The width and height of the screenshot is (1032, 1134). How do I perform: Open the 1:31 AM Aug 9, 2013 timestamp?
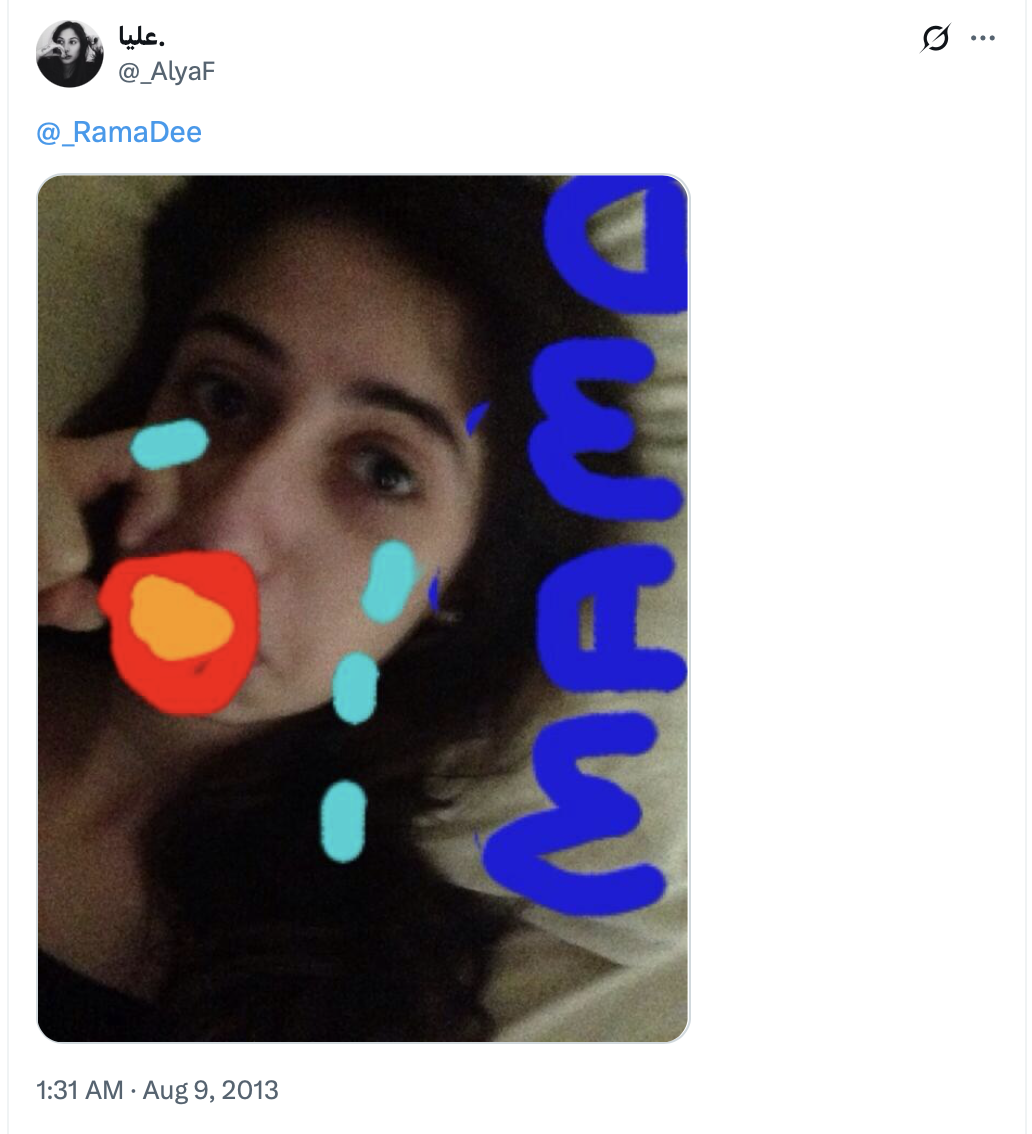click(x=157, y=1089)
